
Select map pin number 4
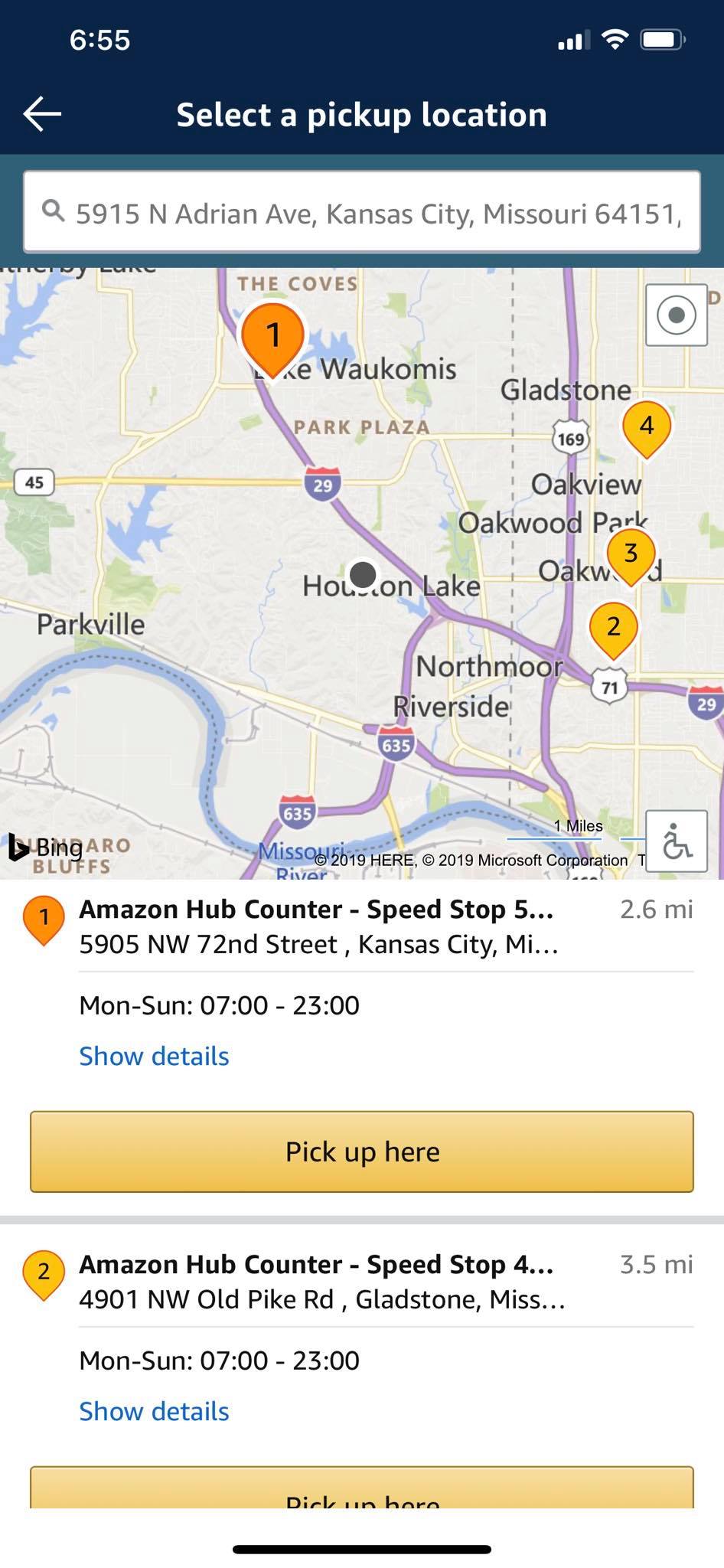tap(647, 426)
